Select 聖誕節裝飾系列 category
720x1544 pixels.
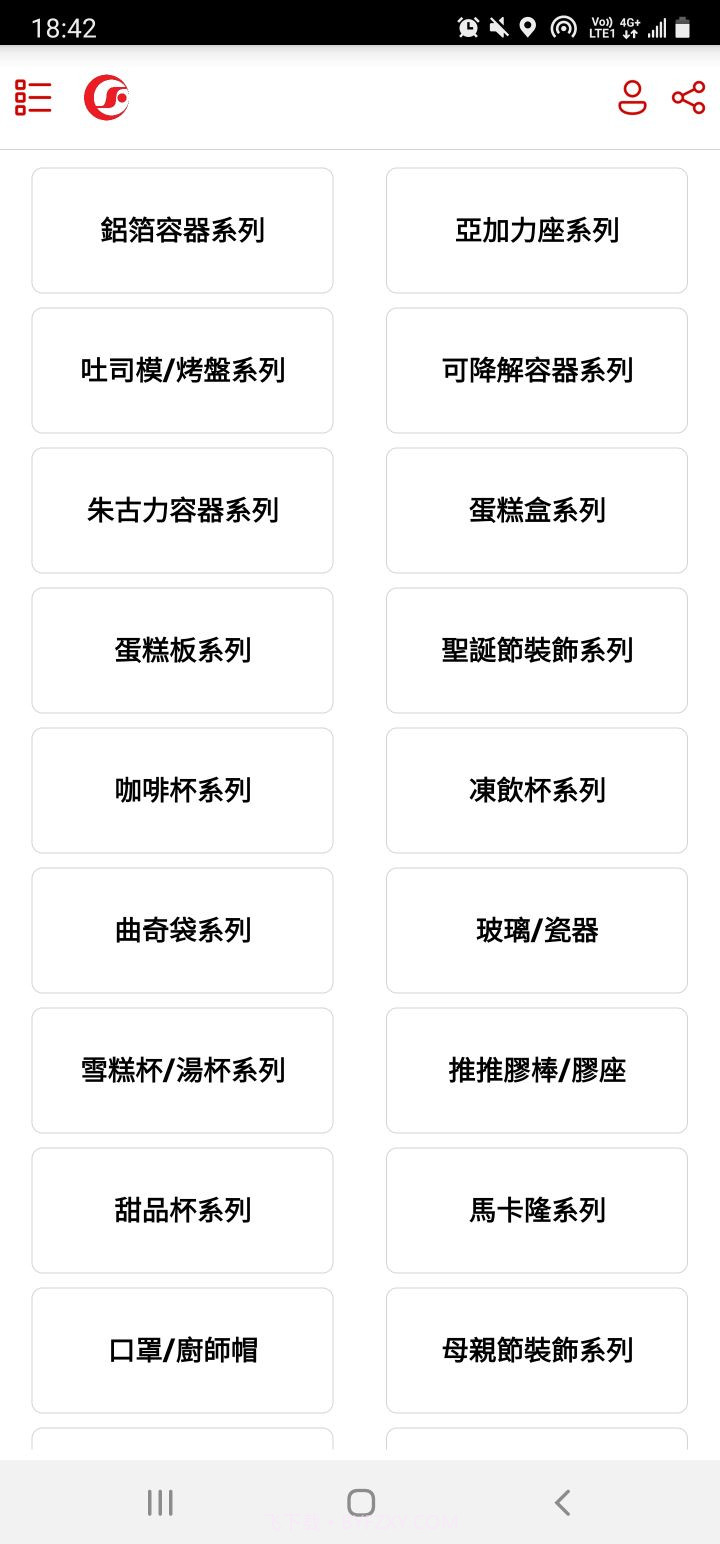[x=536, y=650]
